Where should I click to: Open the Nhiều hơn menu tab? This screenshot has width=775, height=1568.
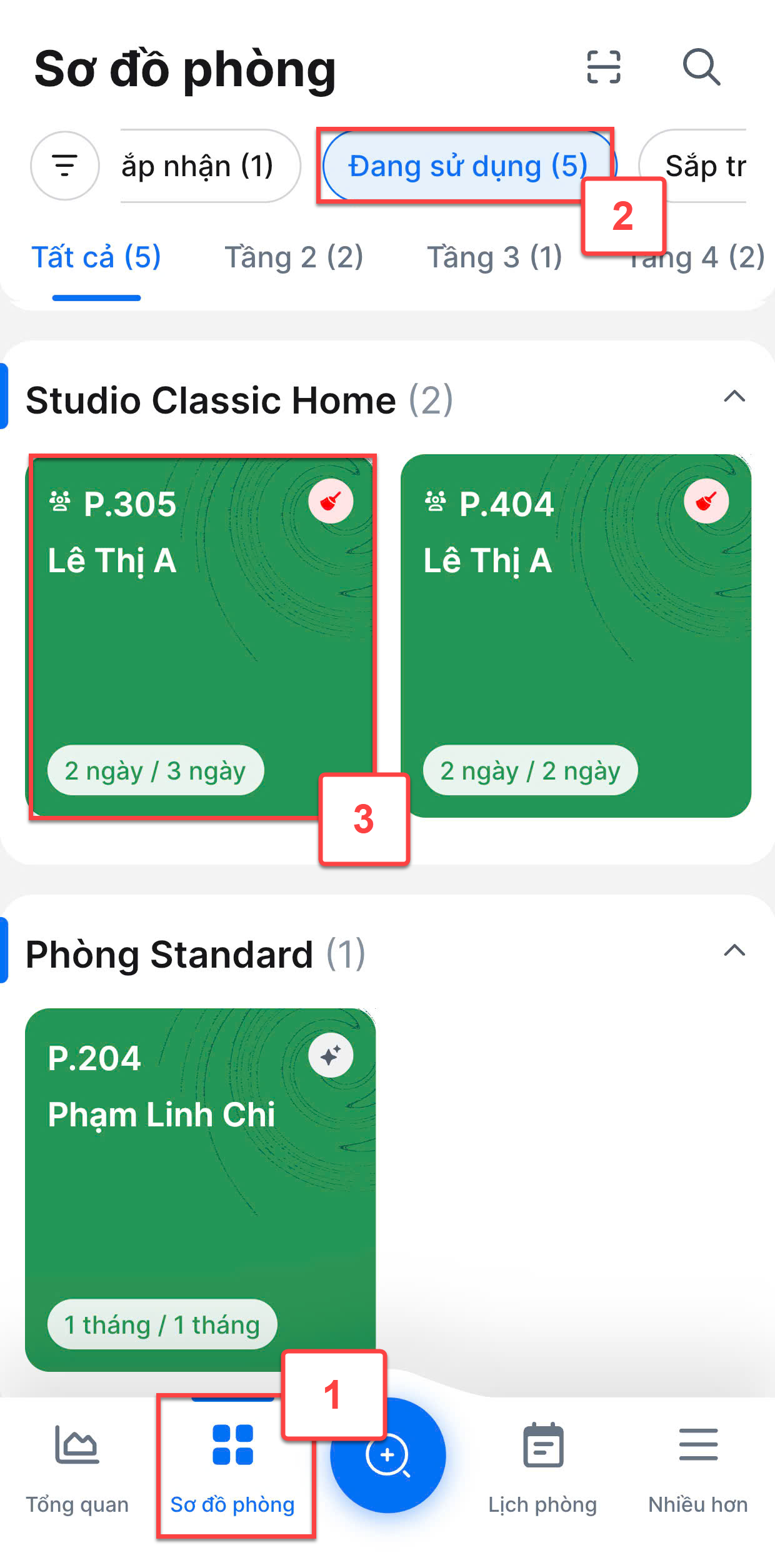pos(697,1468)
